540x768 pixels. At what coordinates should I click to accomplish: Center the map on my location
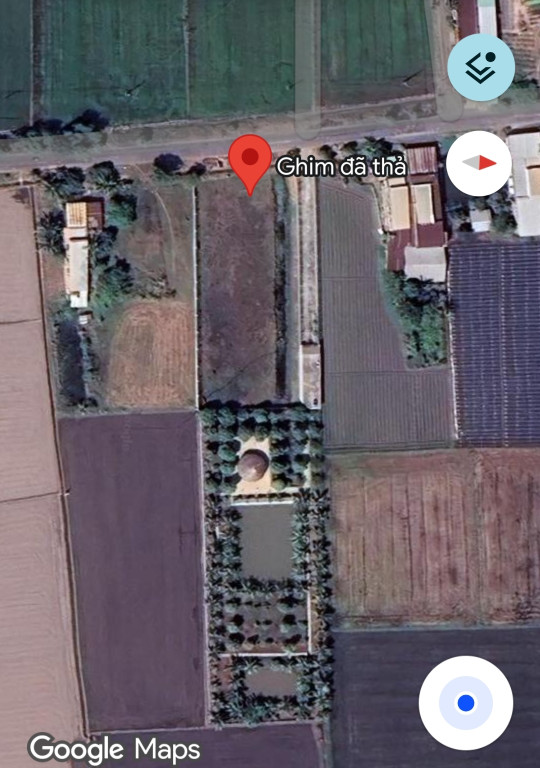coord(466,703)
